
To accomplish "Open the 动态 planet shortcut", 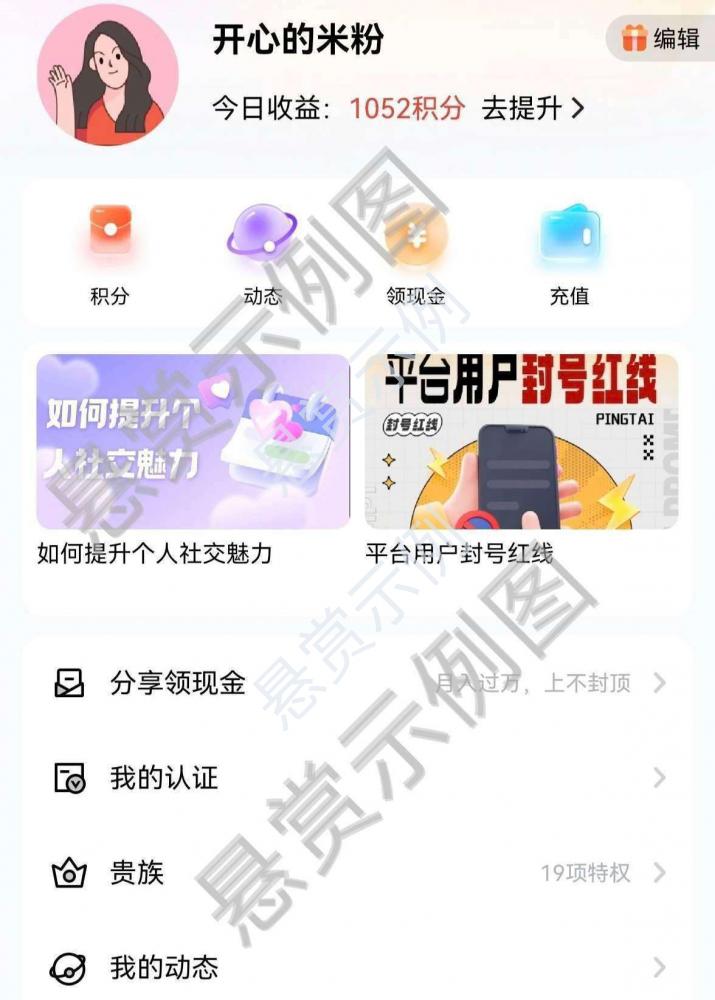I will (262, 254).
